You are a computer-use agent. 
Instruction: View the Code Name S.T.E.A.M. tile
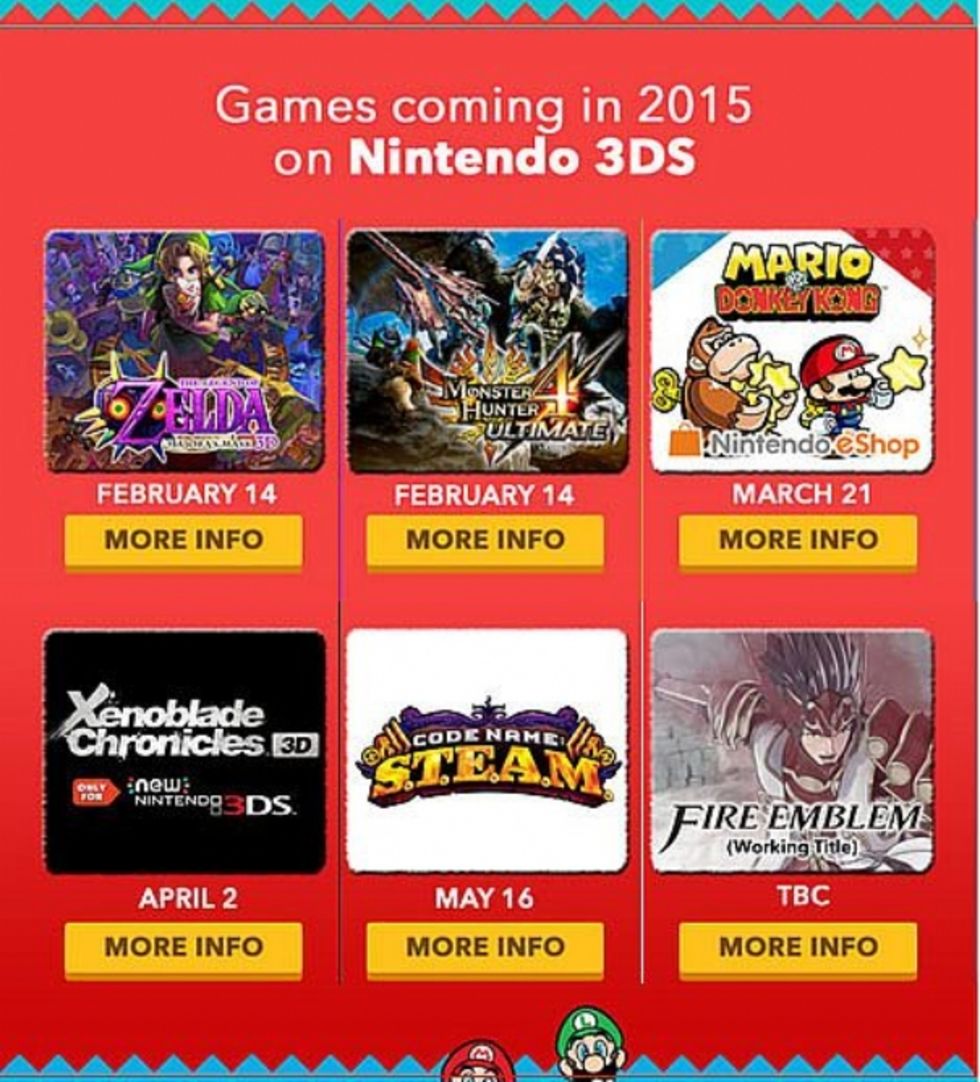coord(487,750)
